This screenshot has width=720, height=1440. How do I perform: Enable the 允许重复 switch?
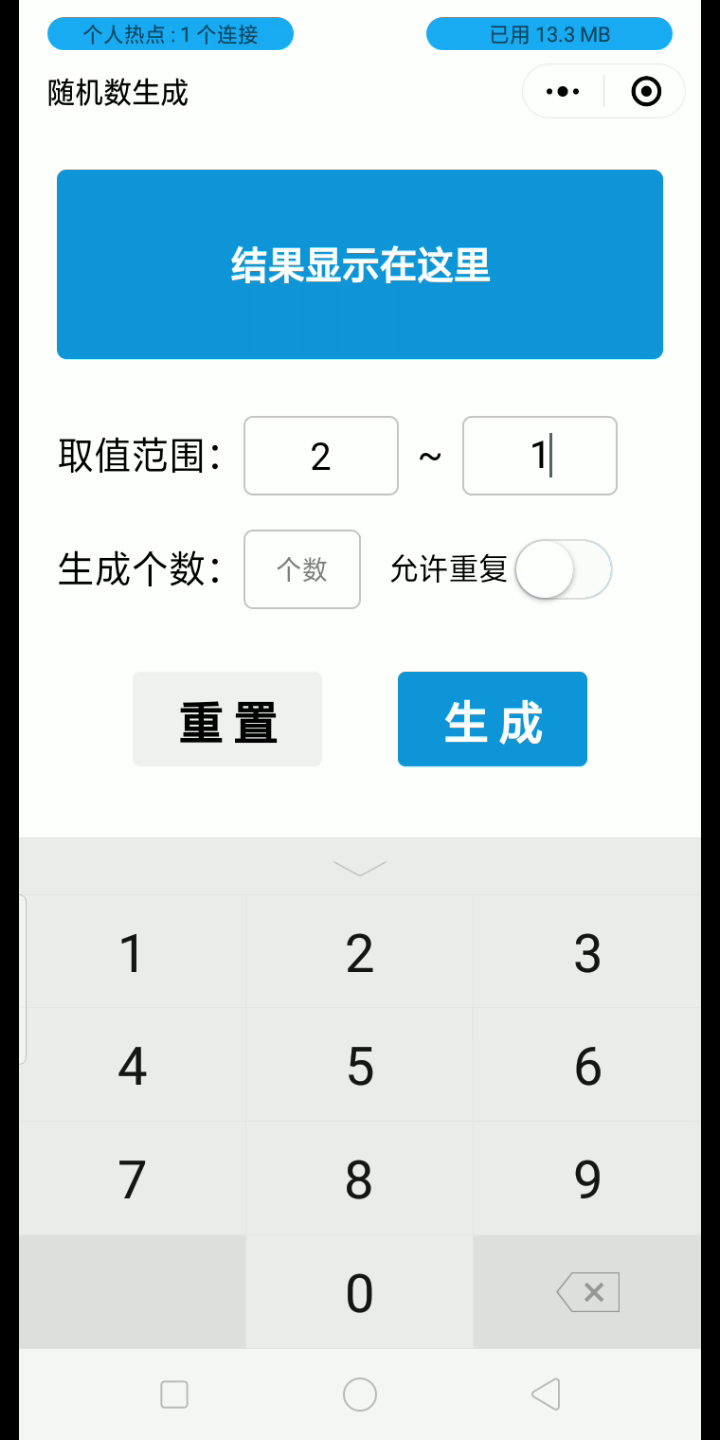coord(563,570)
